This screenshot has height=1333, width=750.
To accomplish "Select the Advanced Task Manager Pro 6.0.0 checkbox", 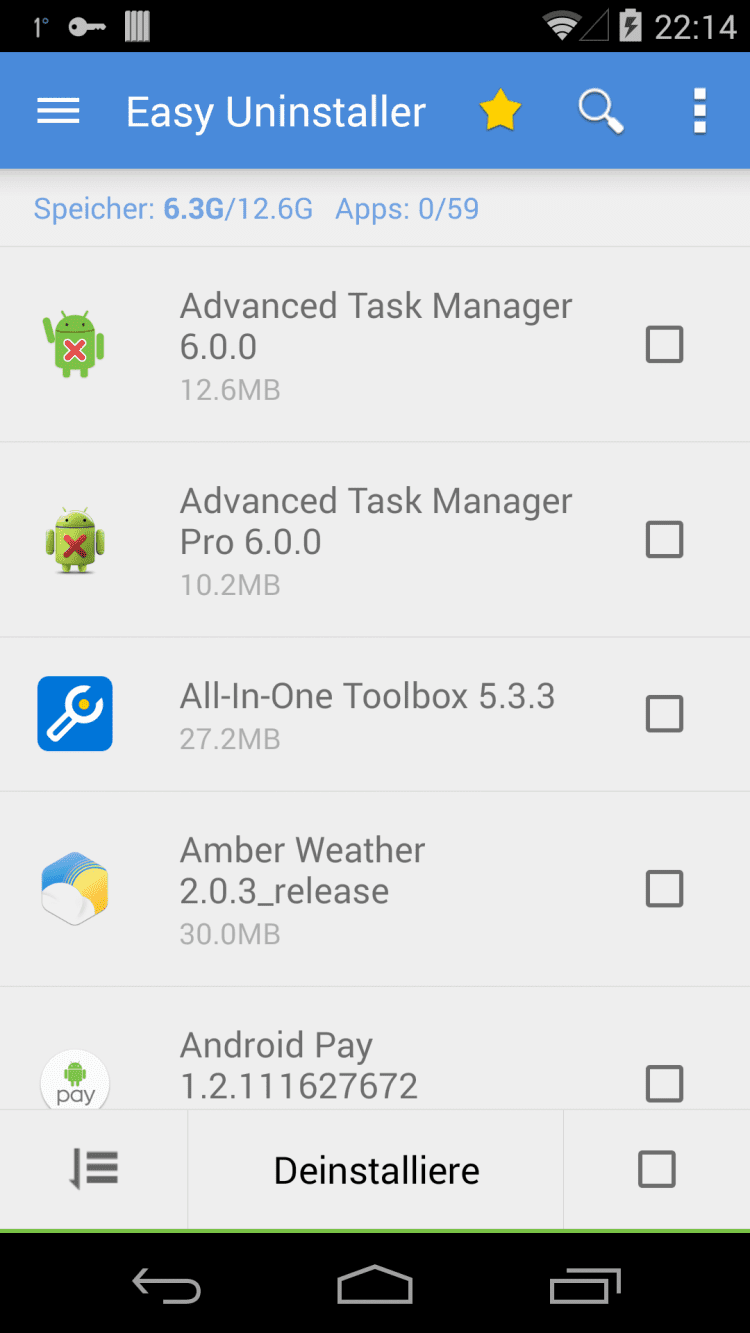I will (664, 540).
